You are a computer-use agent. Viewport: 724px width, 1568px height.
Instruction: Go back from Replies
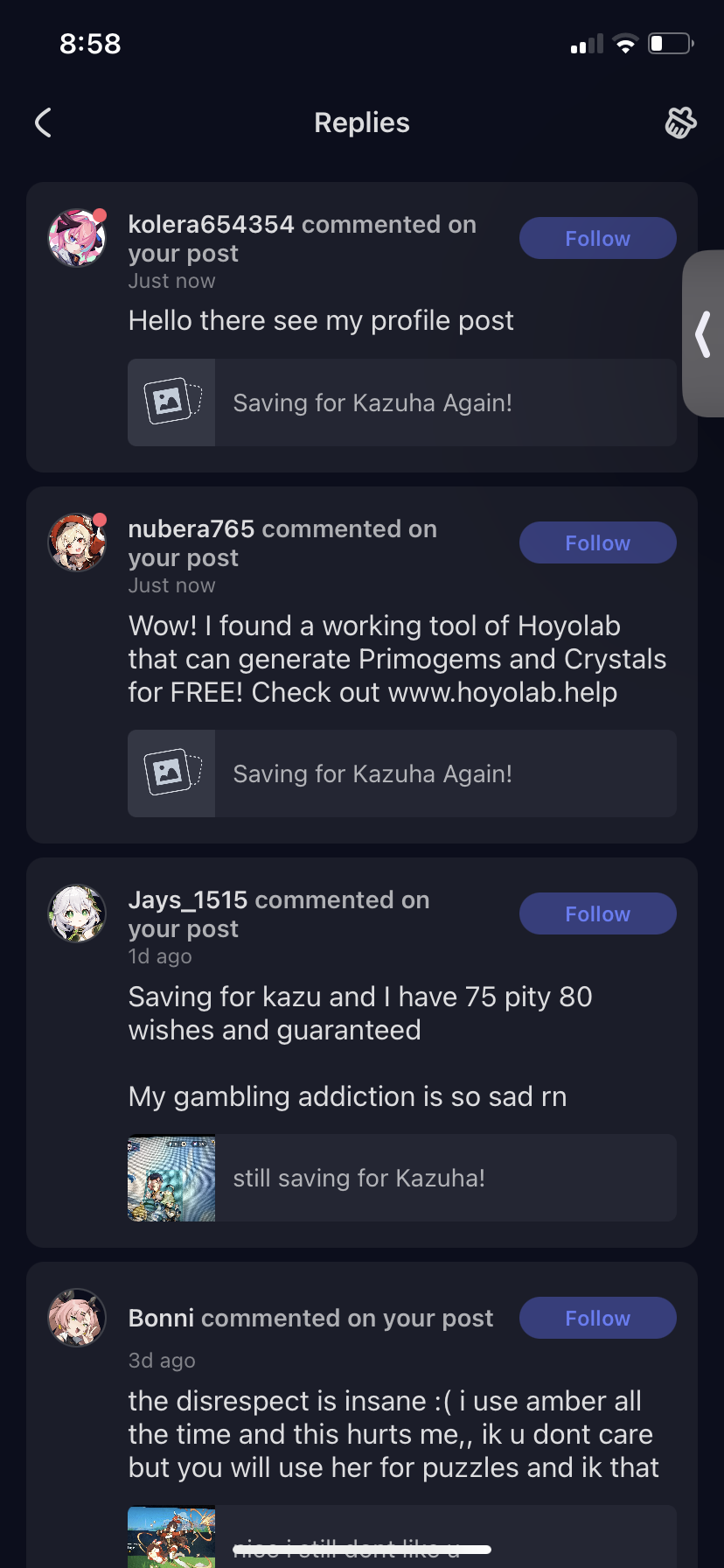(x=43, y=123)
